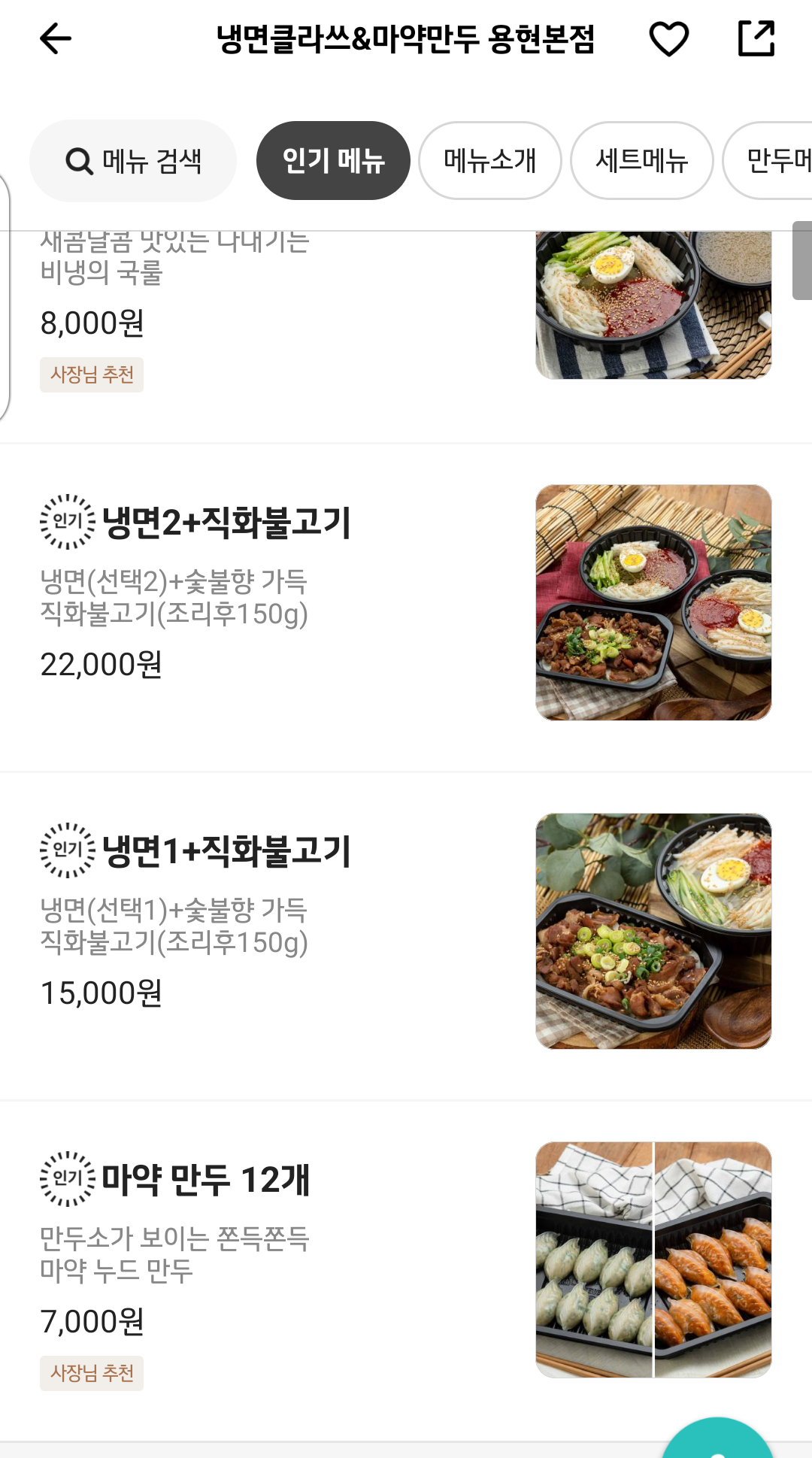Select the 인기 메뉴 tab
This screenshot has height=1458, width=812.
[x=333, y=160]
